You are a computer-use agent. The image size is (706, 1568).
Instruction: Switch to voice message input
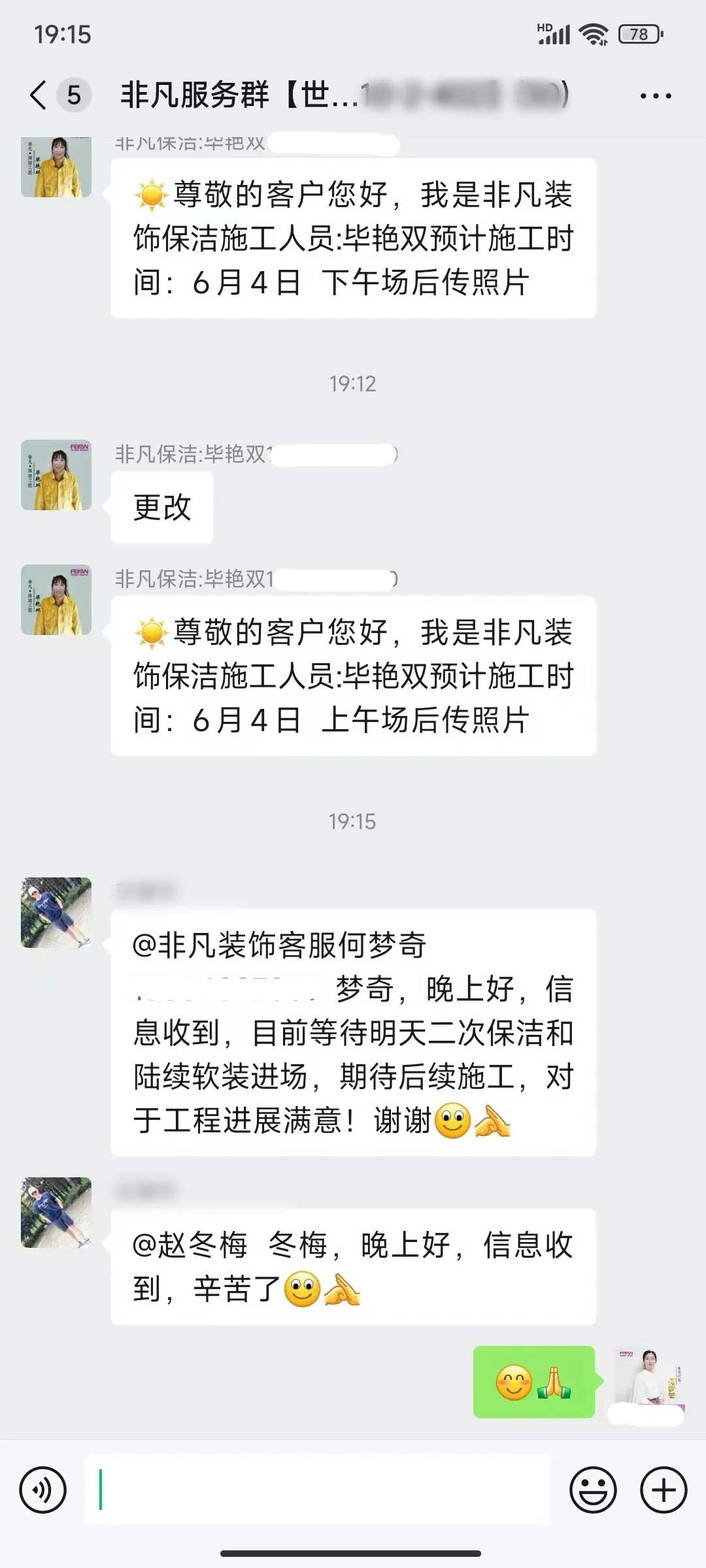click(43, 1490)
